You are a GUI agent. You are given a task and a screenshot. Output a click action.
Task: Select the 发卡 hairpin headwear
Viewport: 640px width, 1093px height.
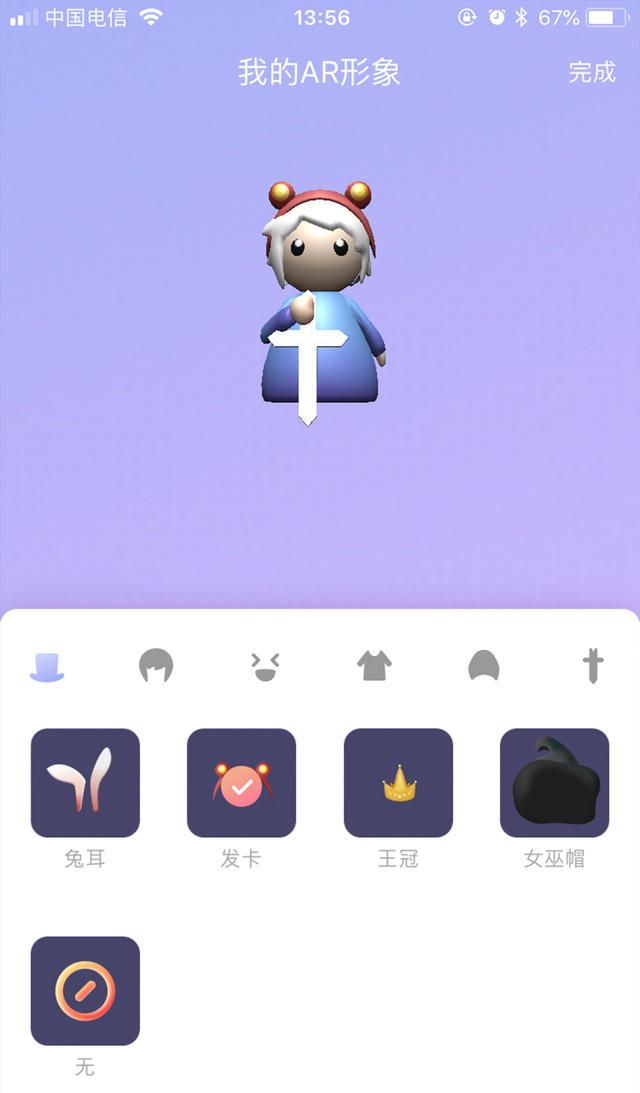tap(241, 782)
